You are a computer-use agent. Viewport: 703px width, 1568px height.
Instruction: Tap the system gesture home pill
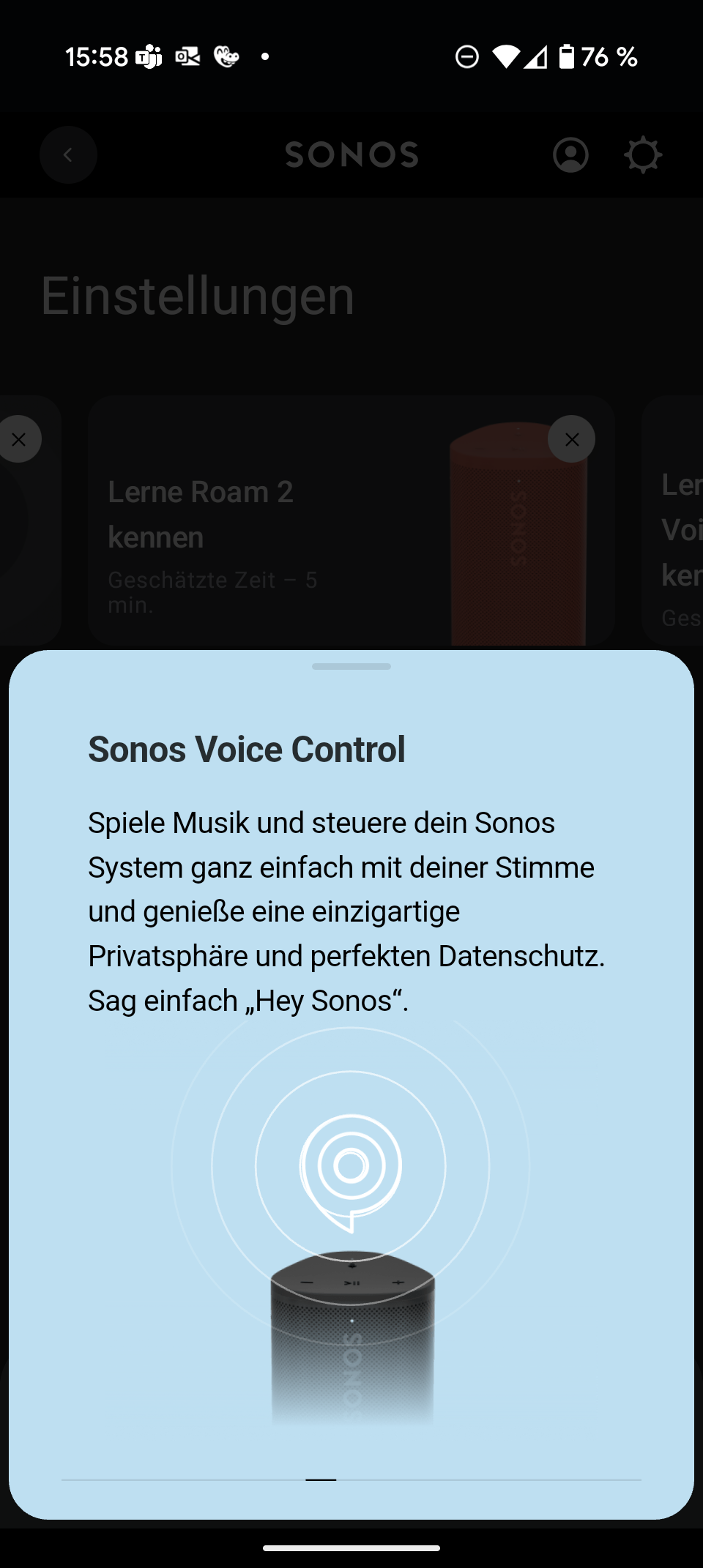point(351,1548)
